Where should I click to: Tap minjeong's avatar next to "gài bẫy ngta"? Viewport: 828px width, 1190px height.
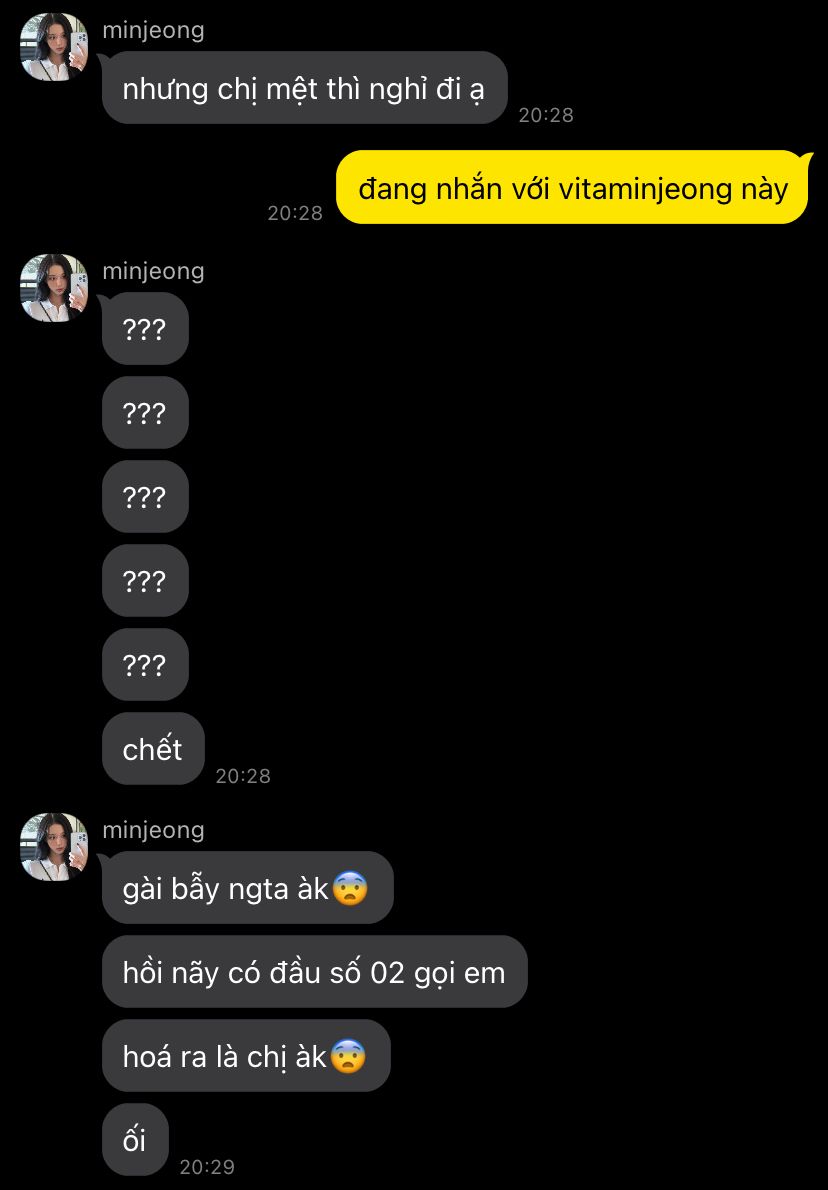[54, 847]
